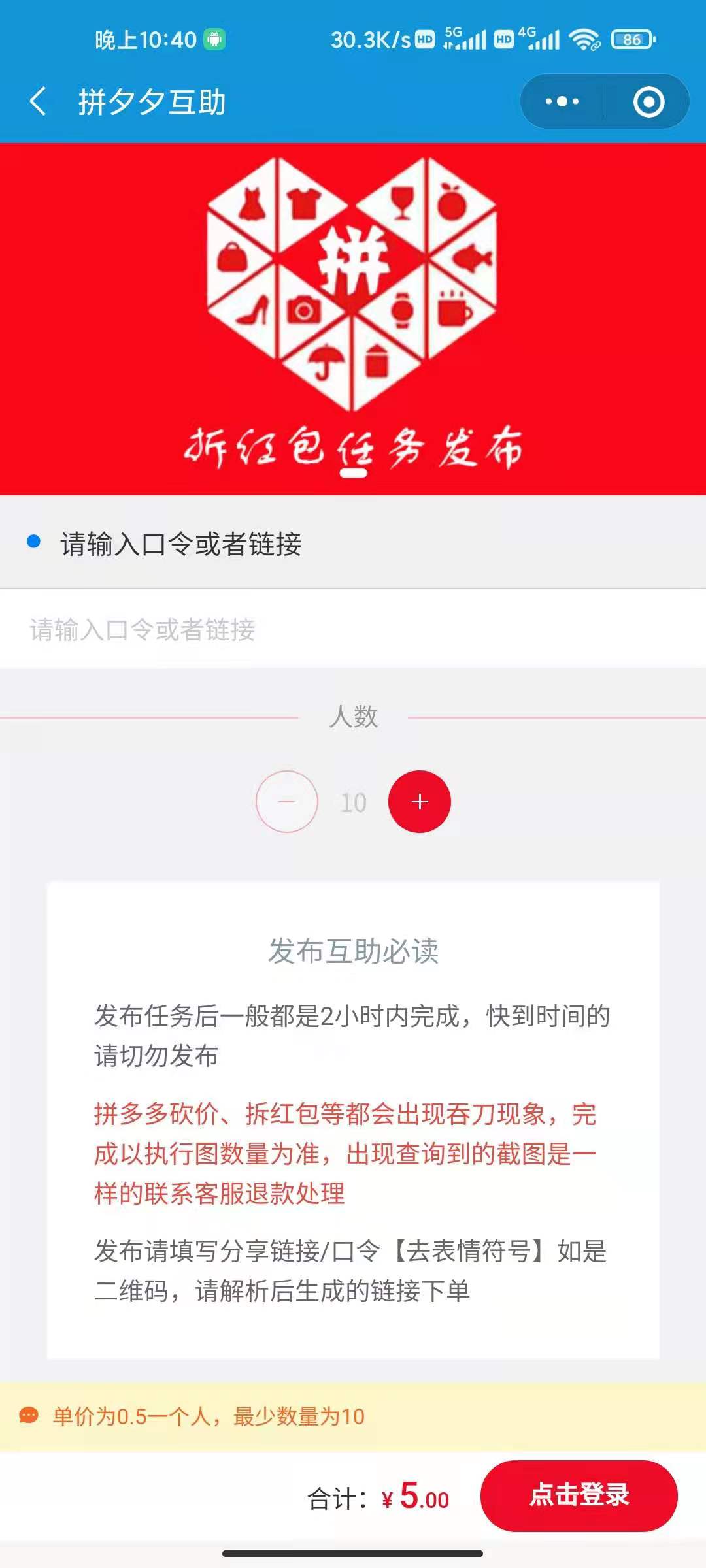Tap the 点击登录 button
Image resolution: width=706 pixels, height=1568 pixels.
[579, 1495]
